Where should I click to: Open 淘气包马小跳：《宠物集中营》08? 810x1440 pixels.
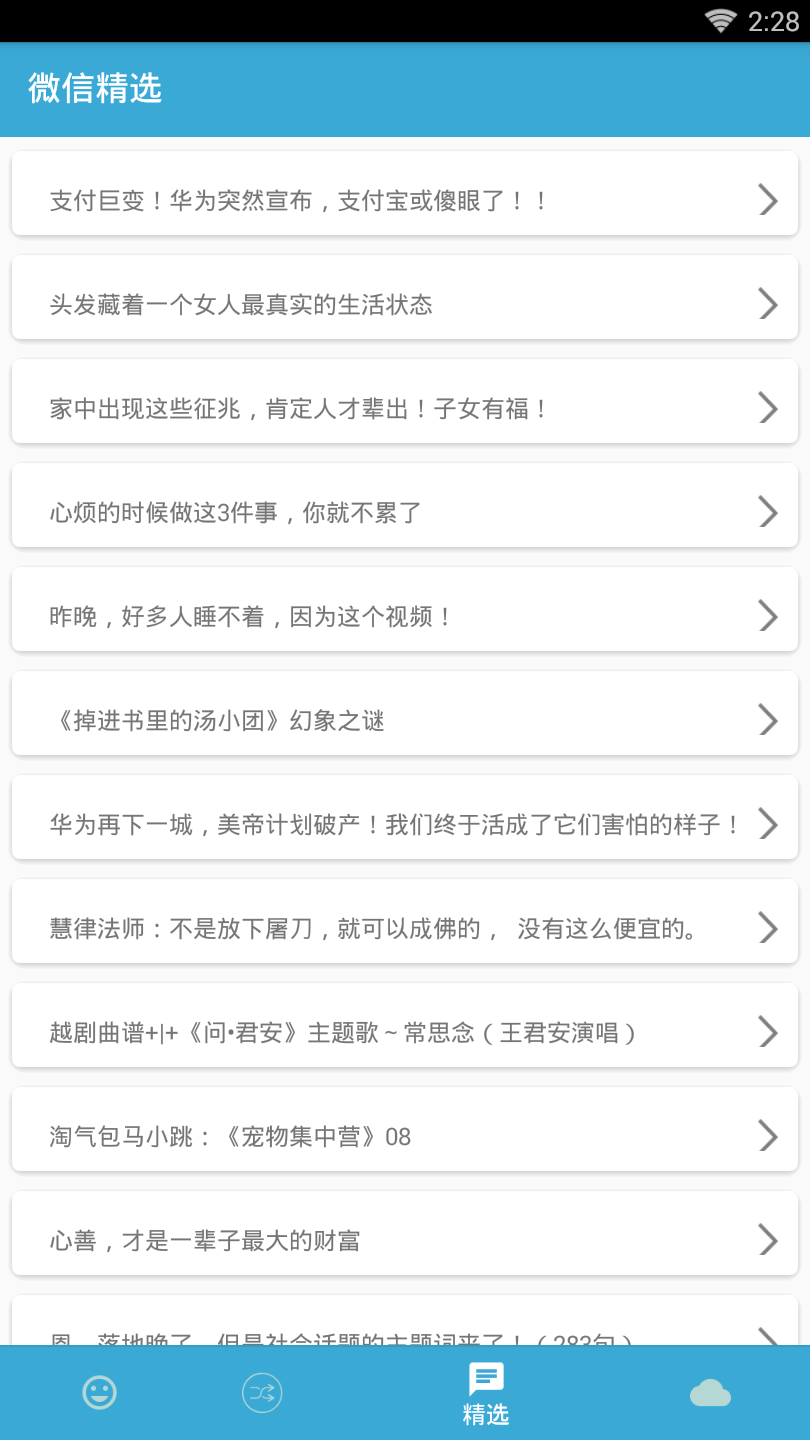(404, 1136)
